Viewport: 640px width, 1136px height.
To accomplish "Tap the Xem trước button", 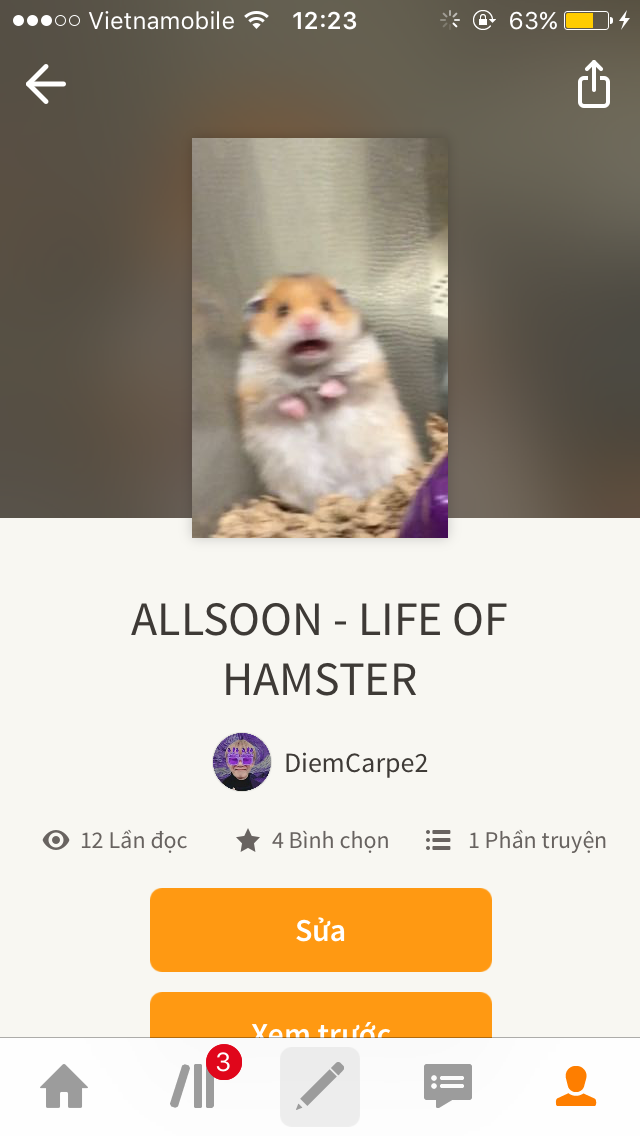I will 320,1018.
